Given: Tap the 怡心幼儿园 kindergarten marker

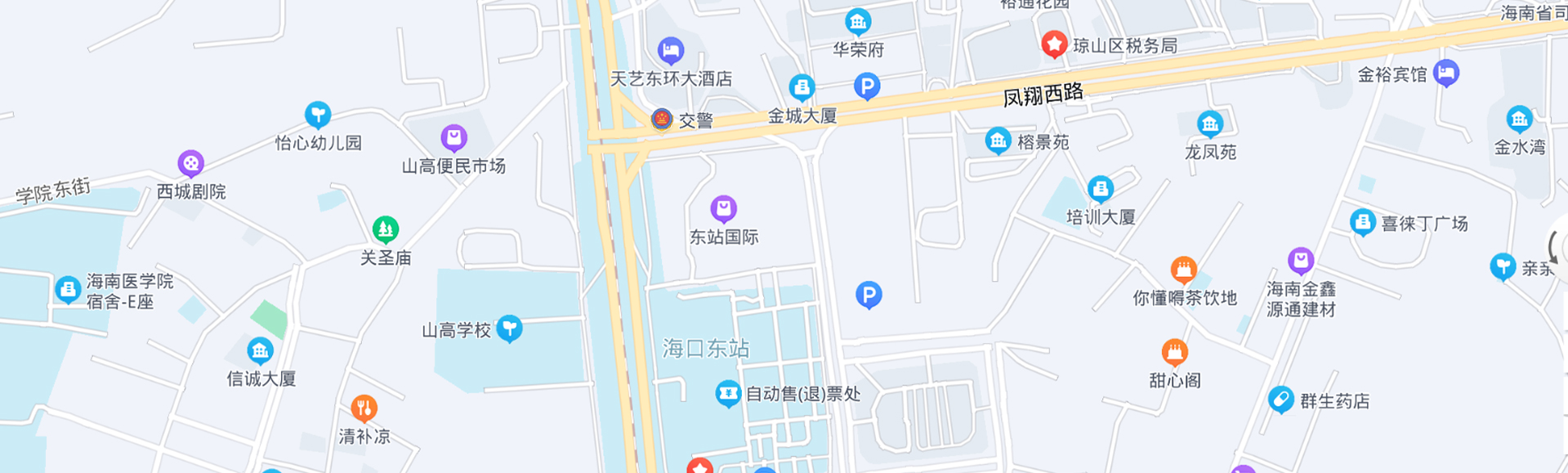Looking at the screenshot, I should tap(318, 114).
